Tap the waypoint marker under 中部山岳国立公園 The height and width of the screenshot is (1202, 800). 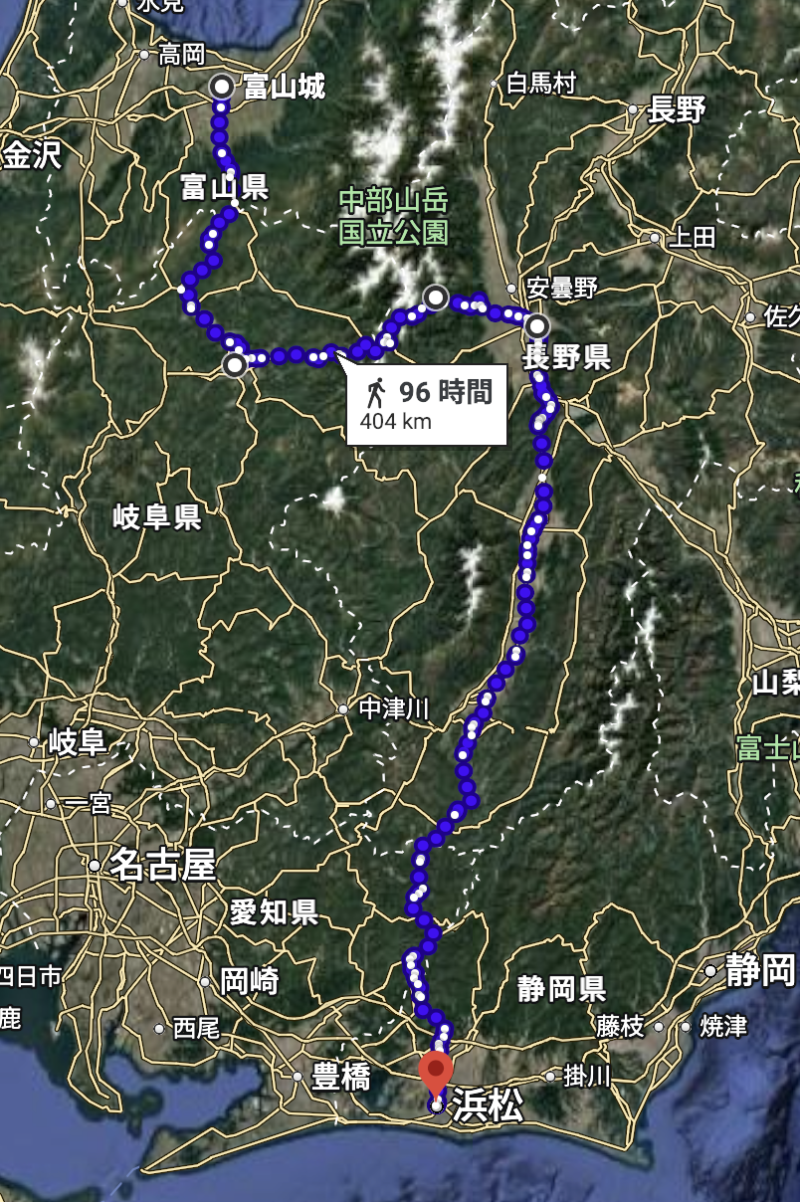[x=435, y=297]
